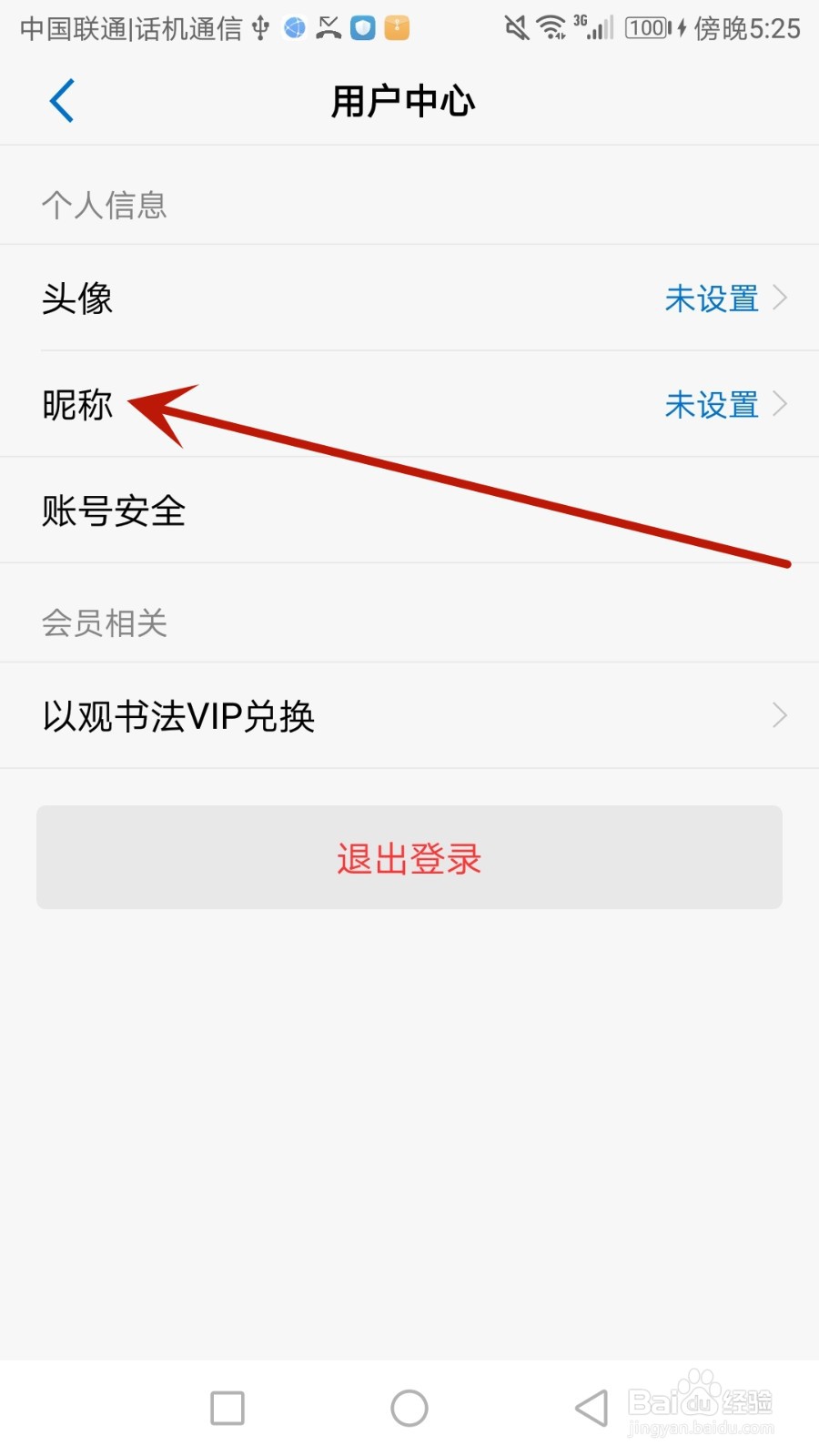Viewport: 819px width, 1456px height.
Task: Tap the USB connection icon in status bar
Action: pos(260,27)
